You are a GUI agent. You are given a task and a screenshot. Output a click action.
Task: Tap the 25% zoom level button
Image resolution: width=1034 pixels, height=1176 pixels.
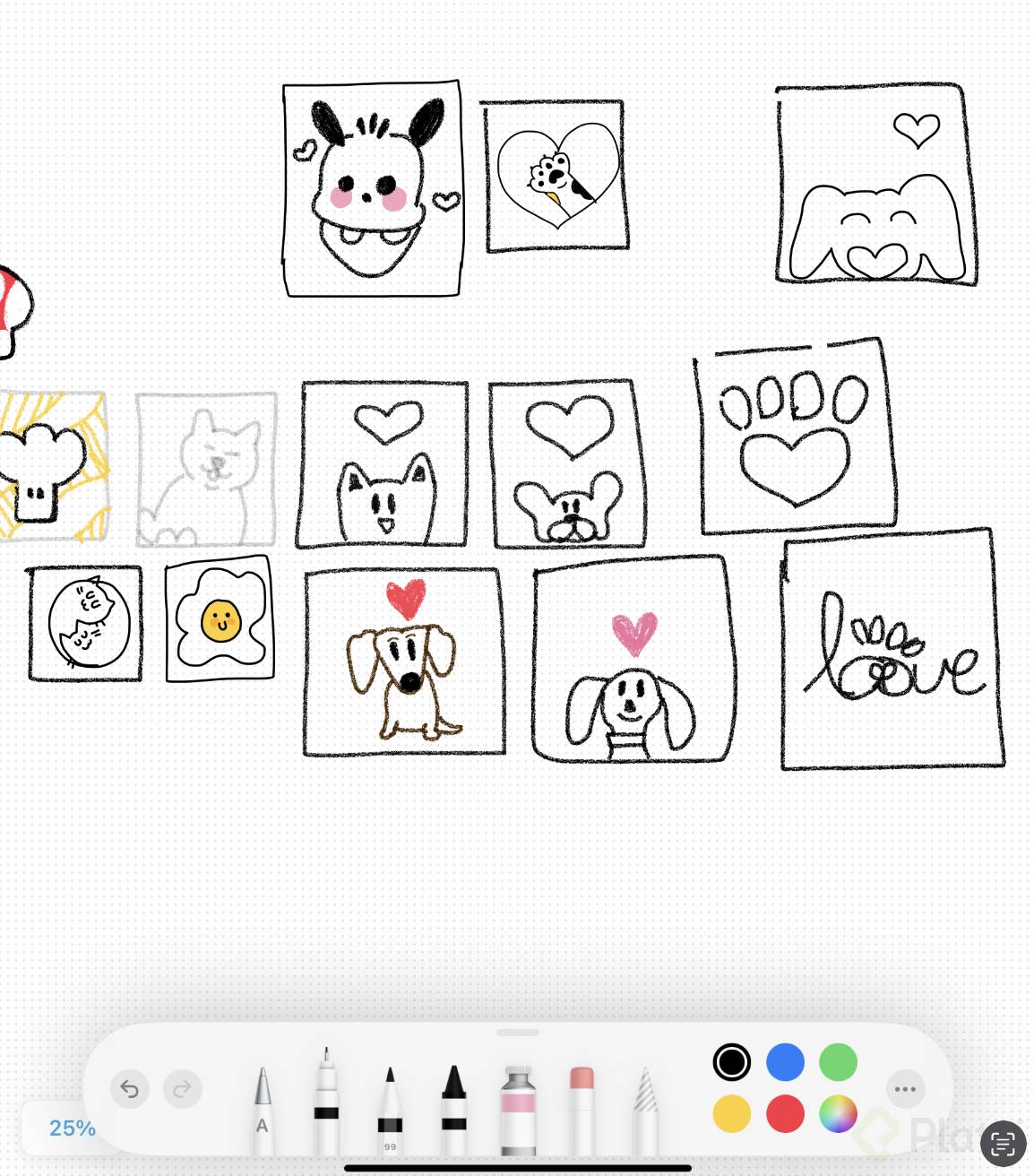click(72, 1128)
